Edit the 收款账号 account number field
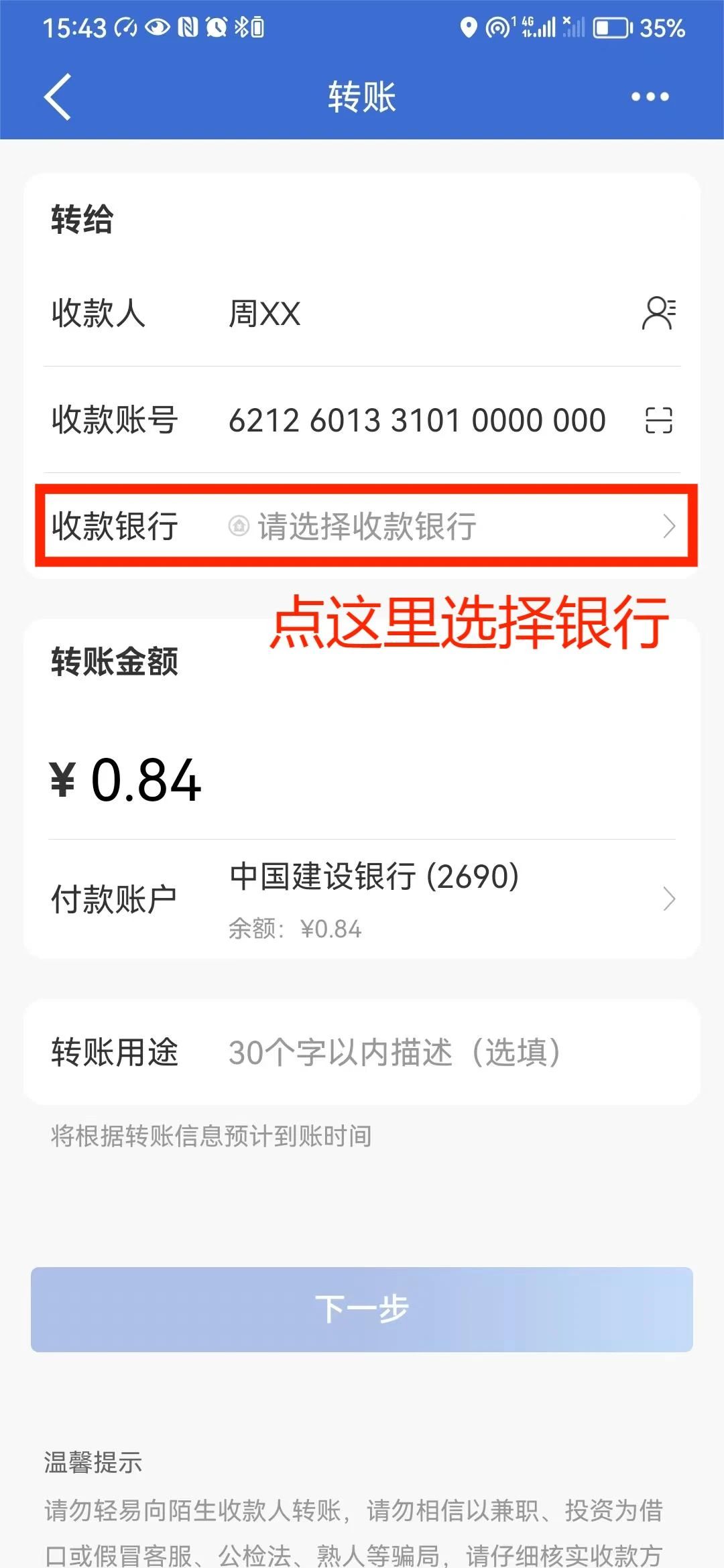 (x=417, y=421)
